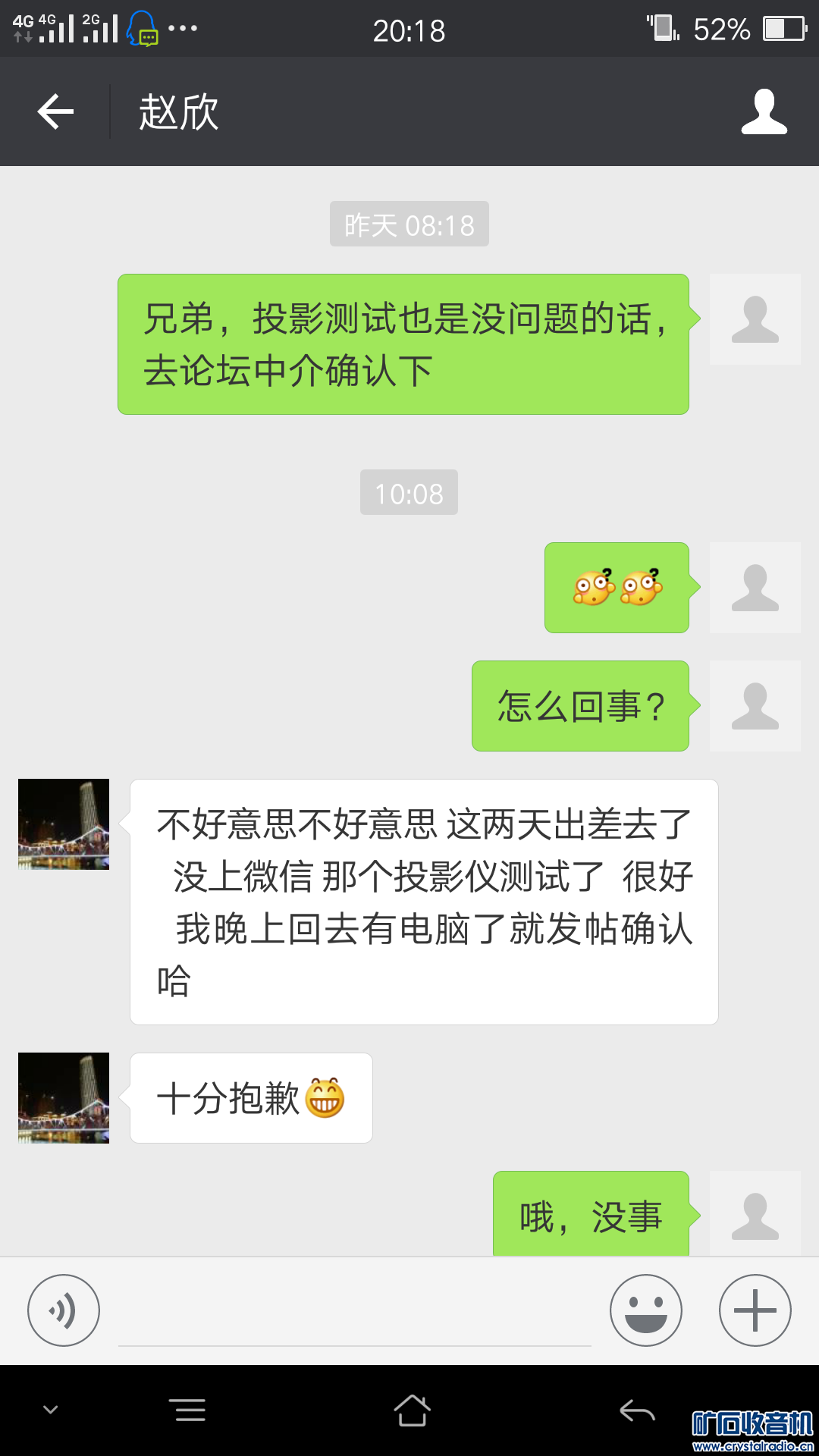Open chat info profile icon
Screen dimensions: 819x1456
pyautogui.click(x=764, y=112)
